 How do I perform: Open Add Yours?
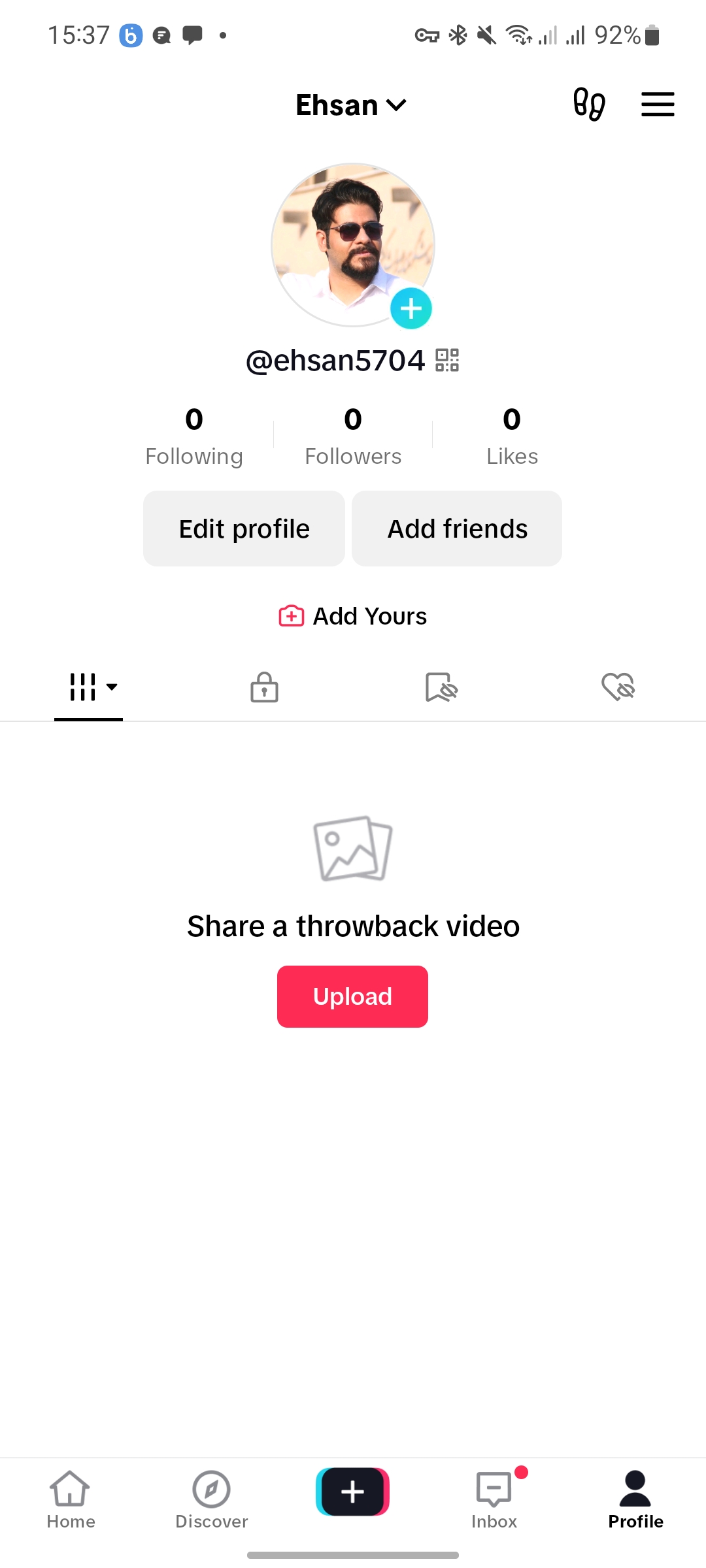pyautogui.click(x=353, y=616)
